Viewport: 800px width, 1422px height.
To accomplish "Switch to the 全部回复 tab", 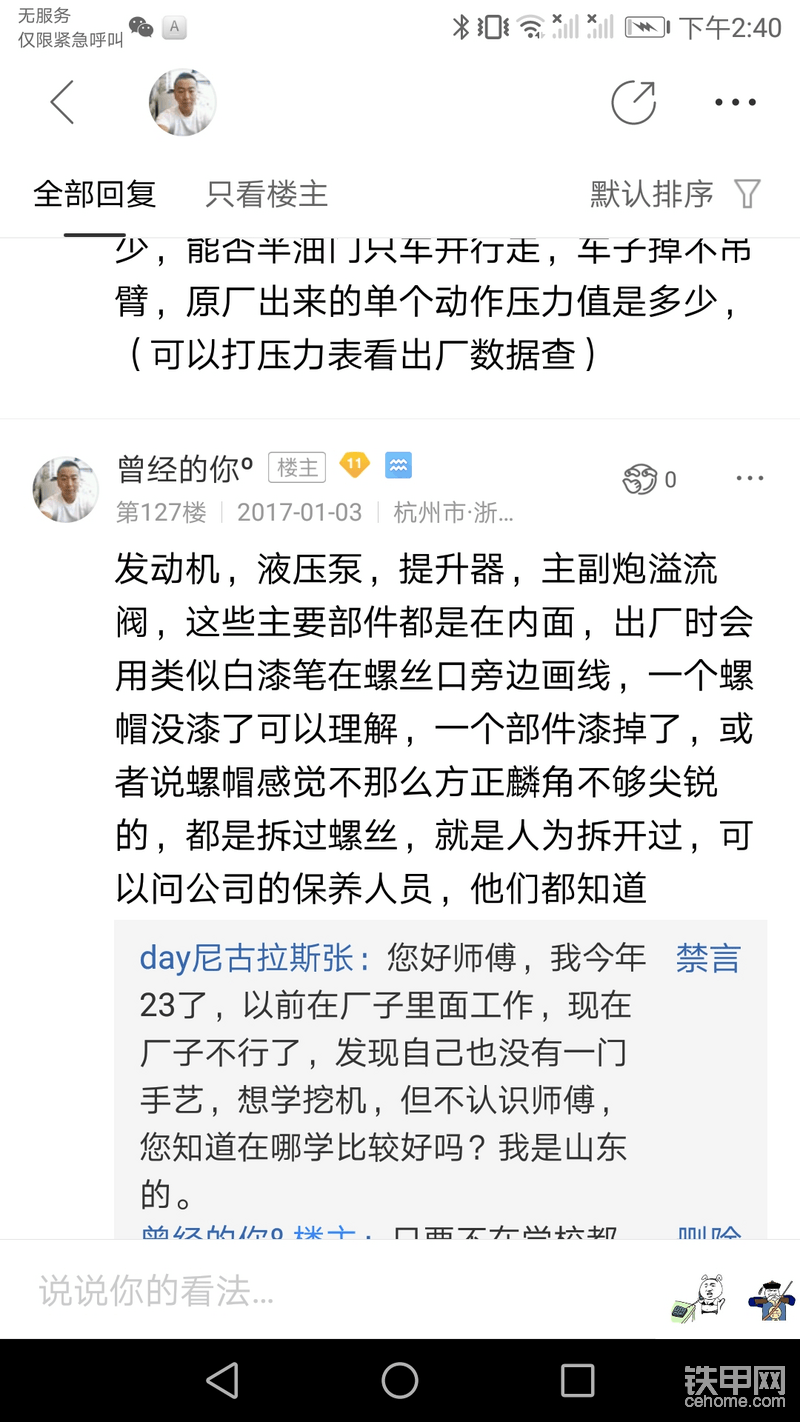I will [x=95, y=194].
